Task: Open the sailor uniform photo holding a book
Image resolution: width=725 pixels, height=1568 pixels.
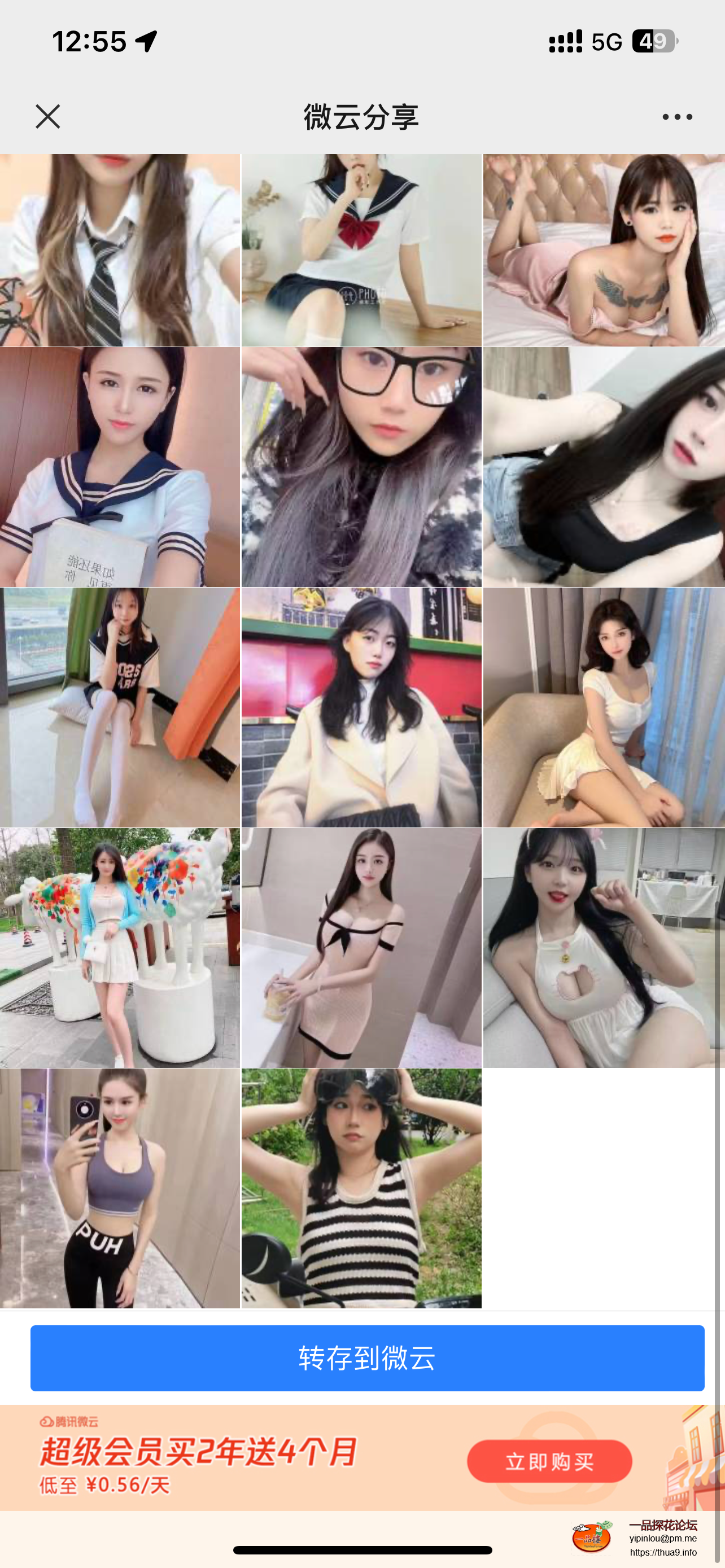Action: pos(119,467)
